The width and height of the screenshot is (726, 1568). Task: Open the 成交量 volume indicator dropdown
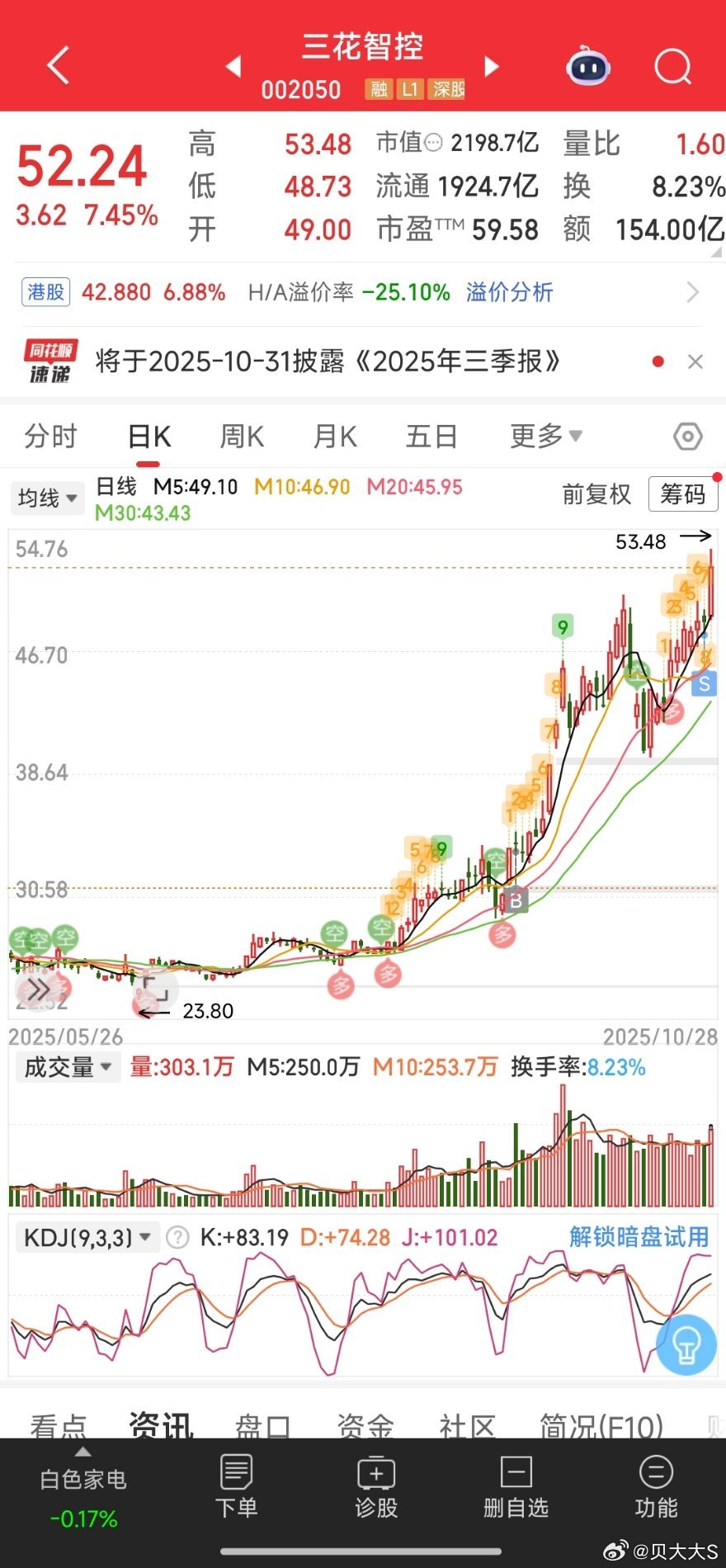click(x=68, y=1066)
